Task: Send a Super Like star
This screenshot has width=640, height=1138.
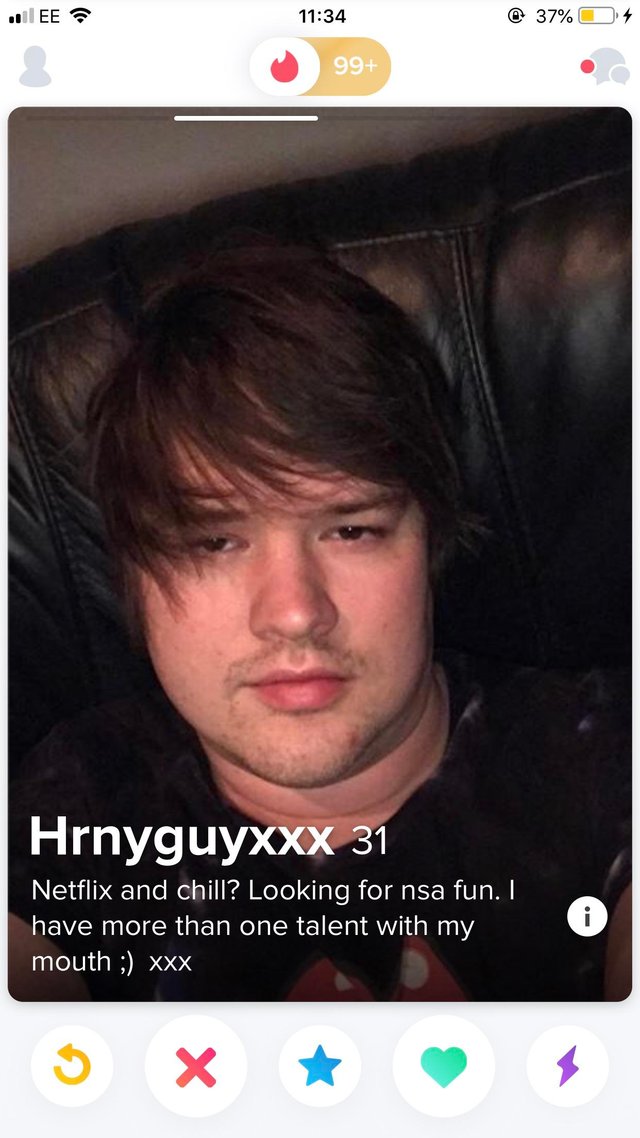Action: tap(320, 1067)
